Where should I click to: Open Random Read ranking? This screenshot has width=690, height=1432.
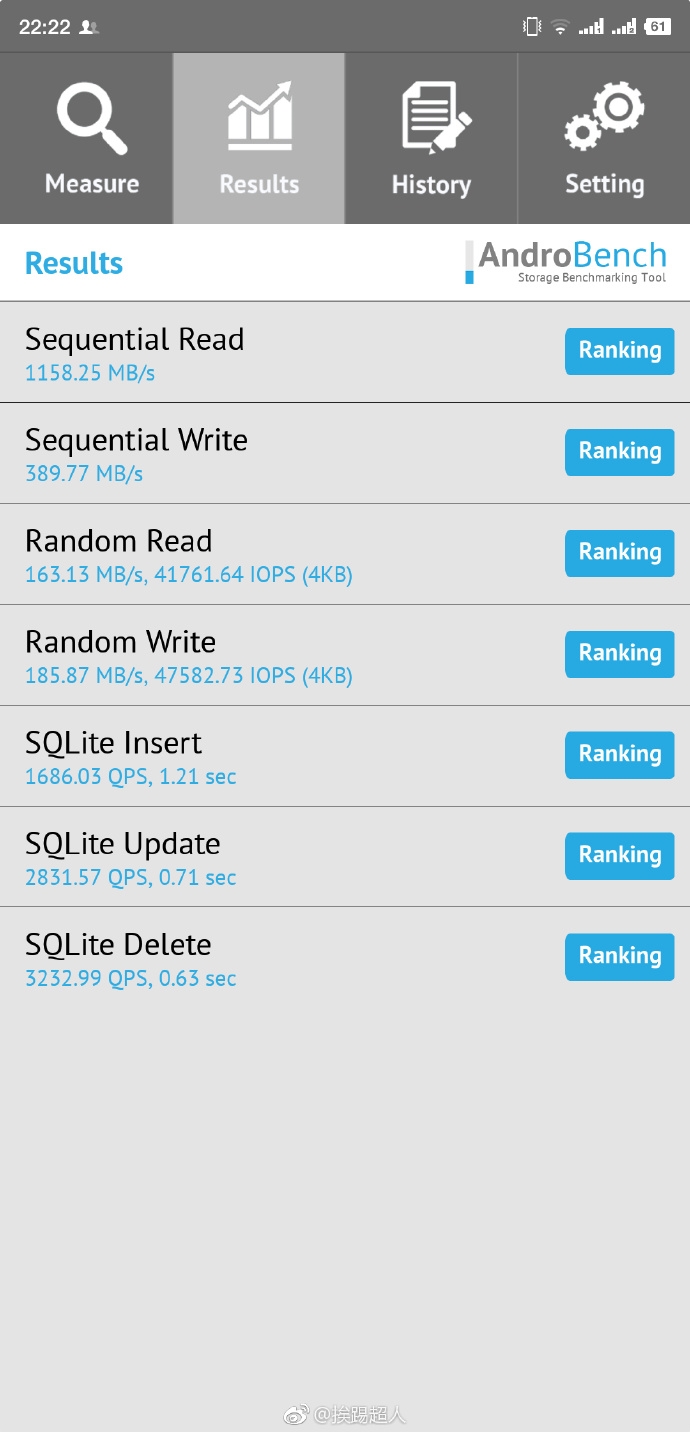[x=619, y=553]
